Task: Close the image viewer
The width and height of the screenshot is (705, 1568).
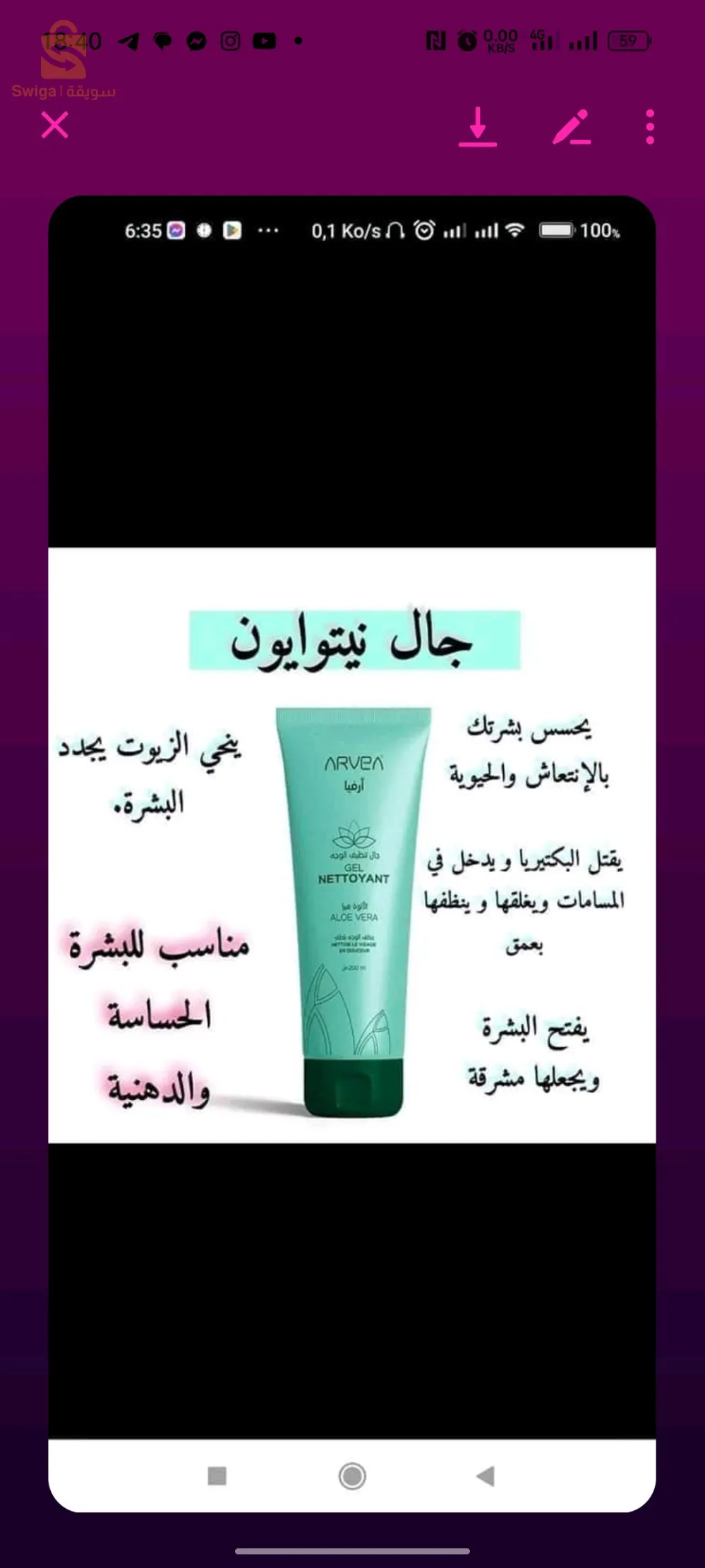Action: [x=54, y=127]
